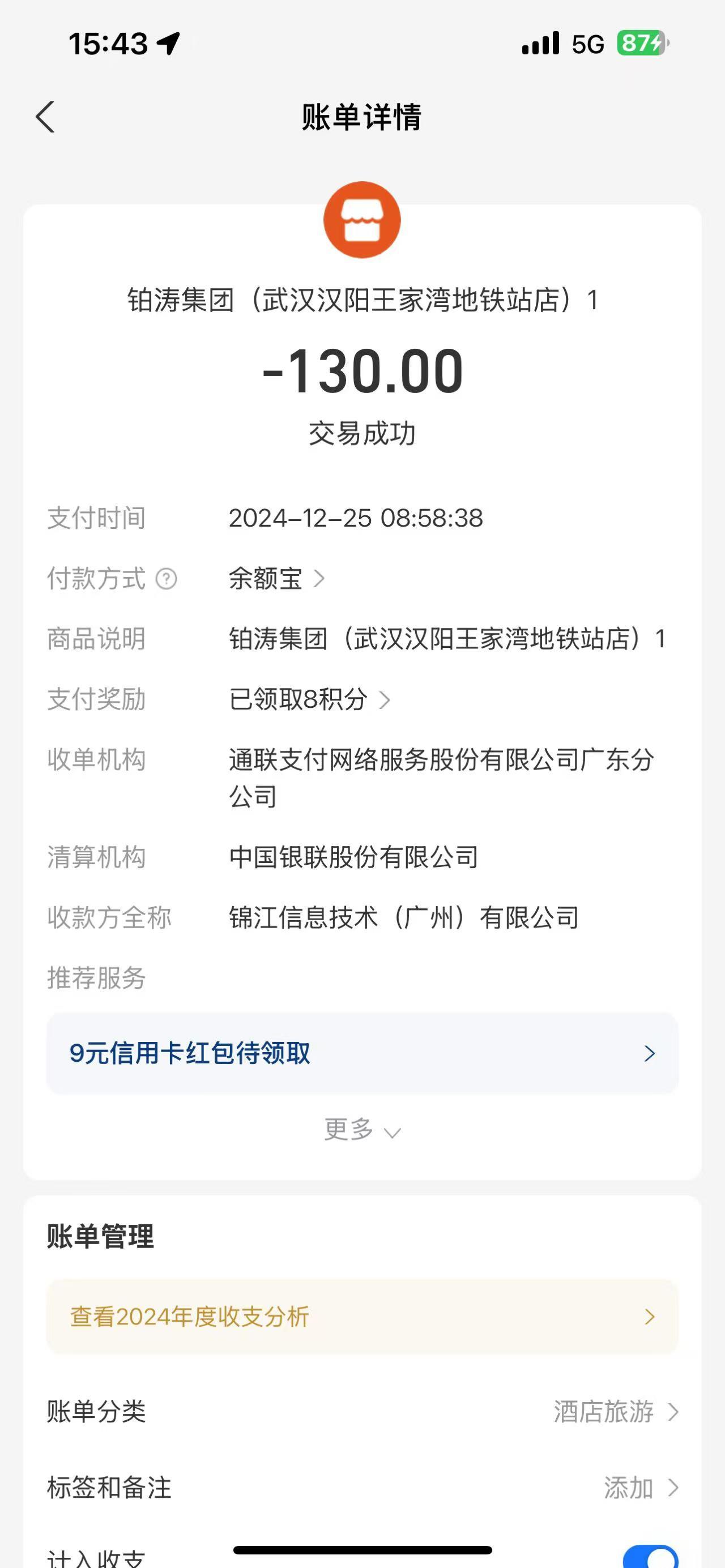
Task: Expand the 更多 details section
Action: tap(362, 1130)
